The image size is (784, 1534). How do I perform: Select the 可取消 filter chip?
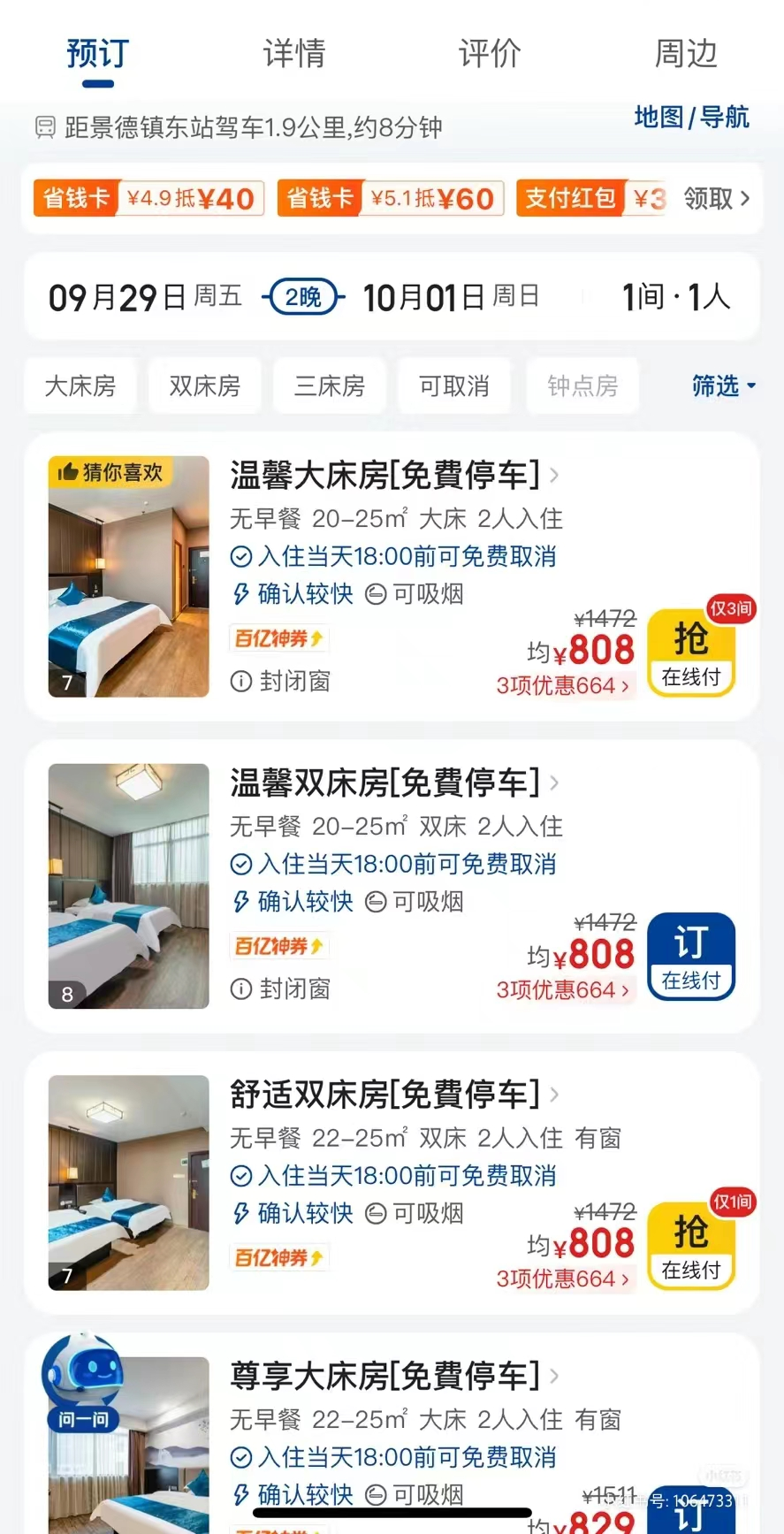point(454,386)
